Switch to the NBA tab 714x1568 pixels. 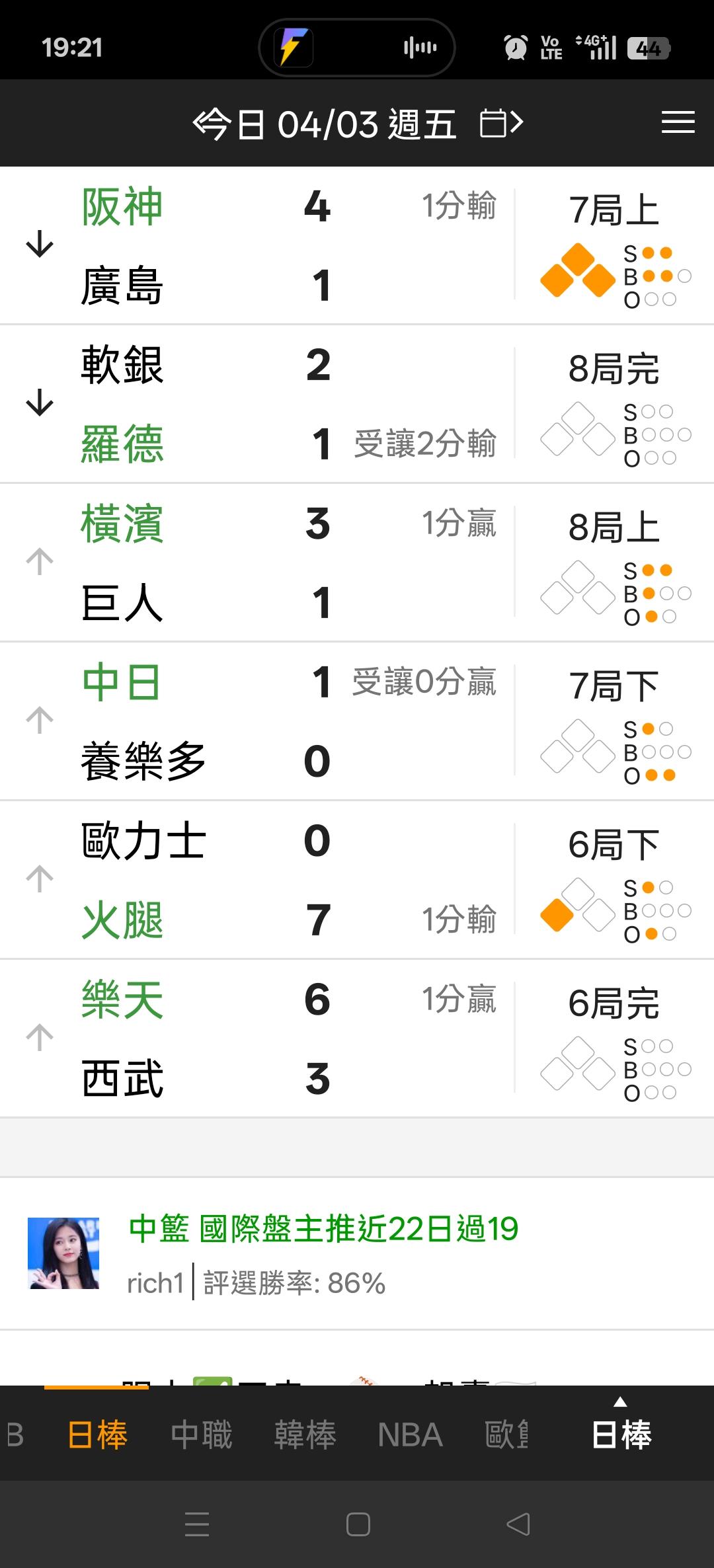coord(410,1434)
